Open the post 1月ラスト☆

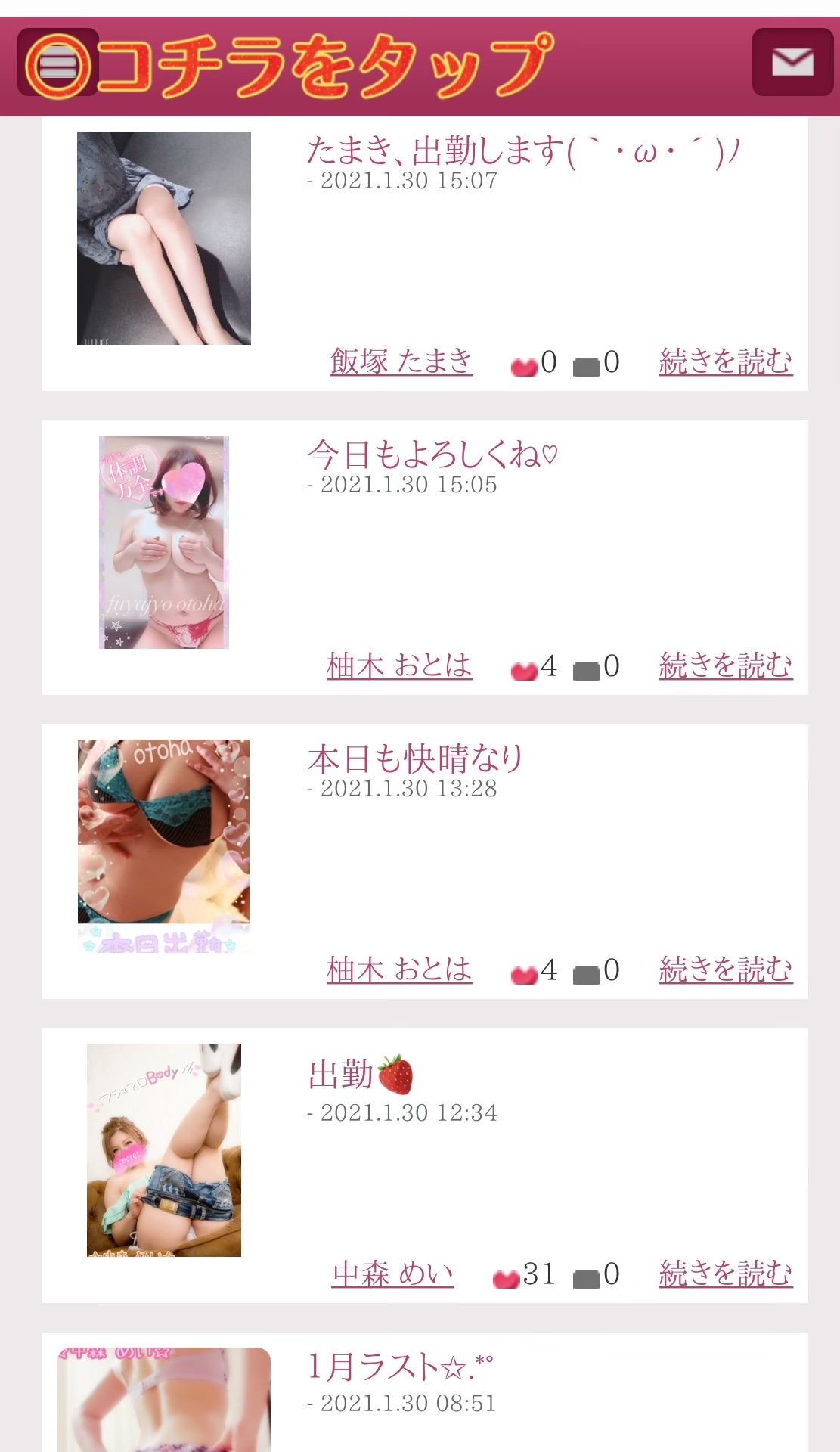(399, 1367)
